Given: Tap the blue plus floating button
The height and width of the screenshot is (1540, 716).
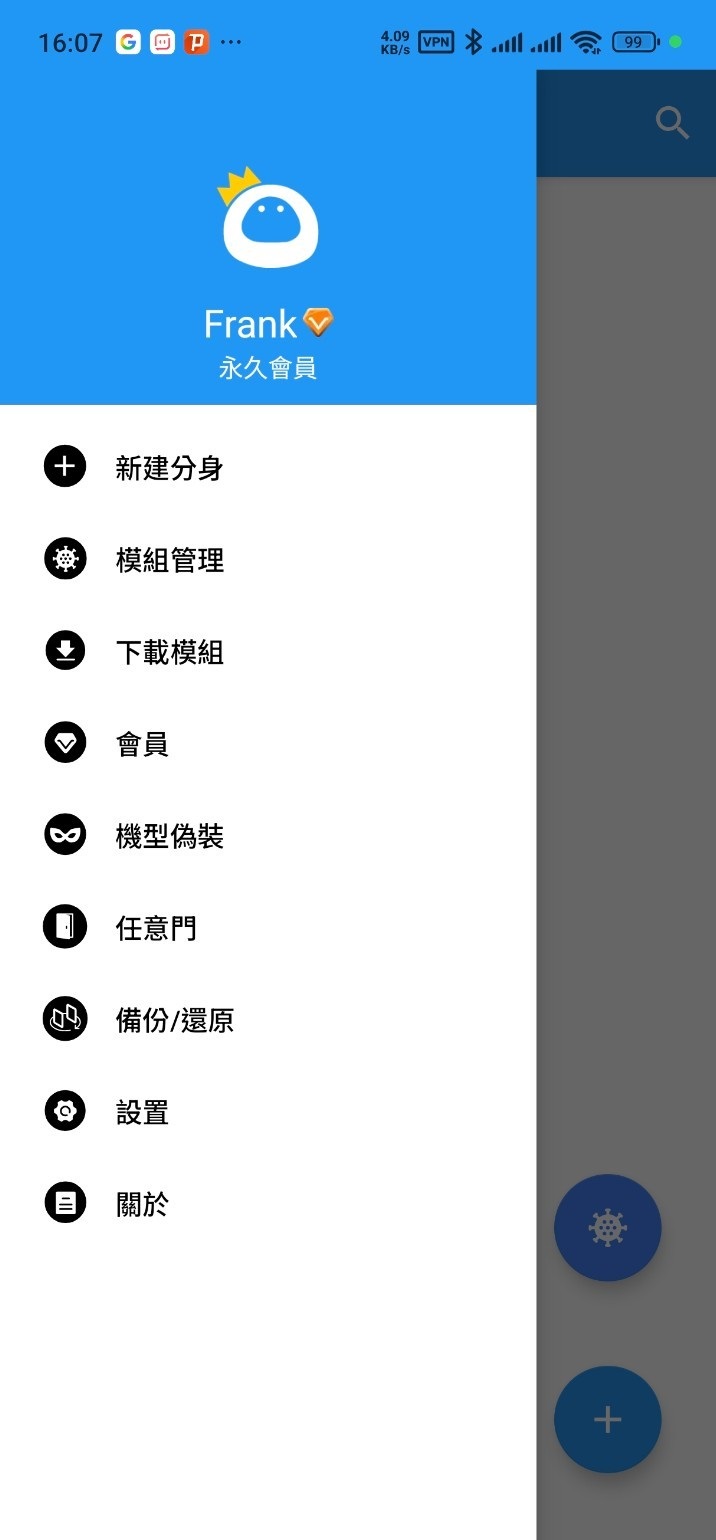Looking at the screenshot, I should pyautogui.click(x=608, y=1419).
